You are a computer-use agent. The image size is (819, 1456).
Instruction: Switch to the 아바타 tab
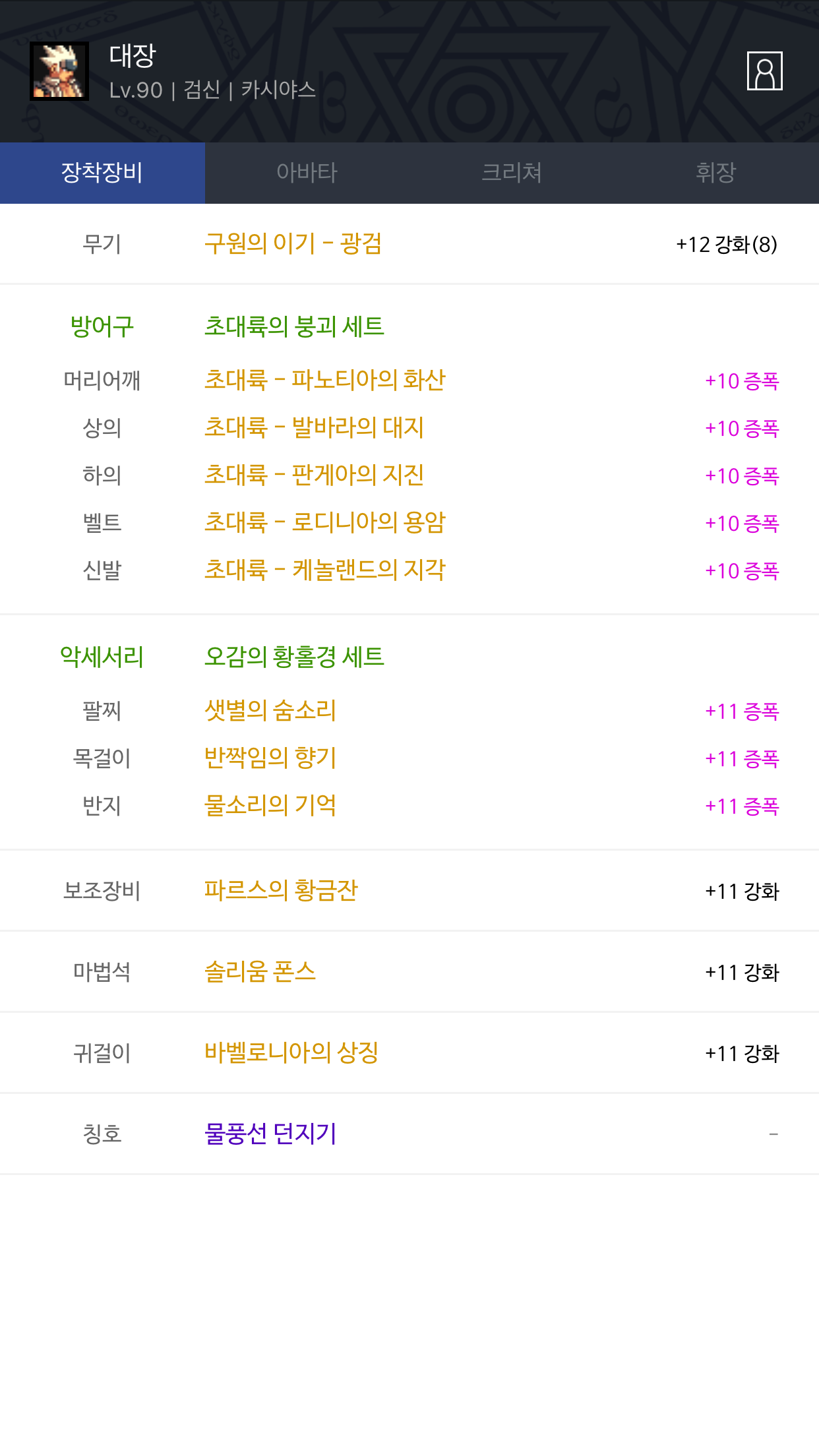point(307,173)
